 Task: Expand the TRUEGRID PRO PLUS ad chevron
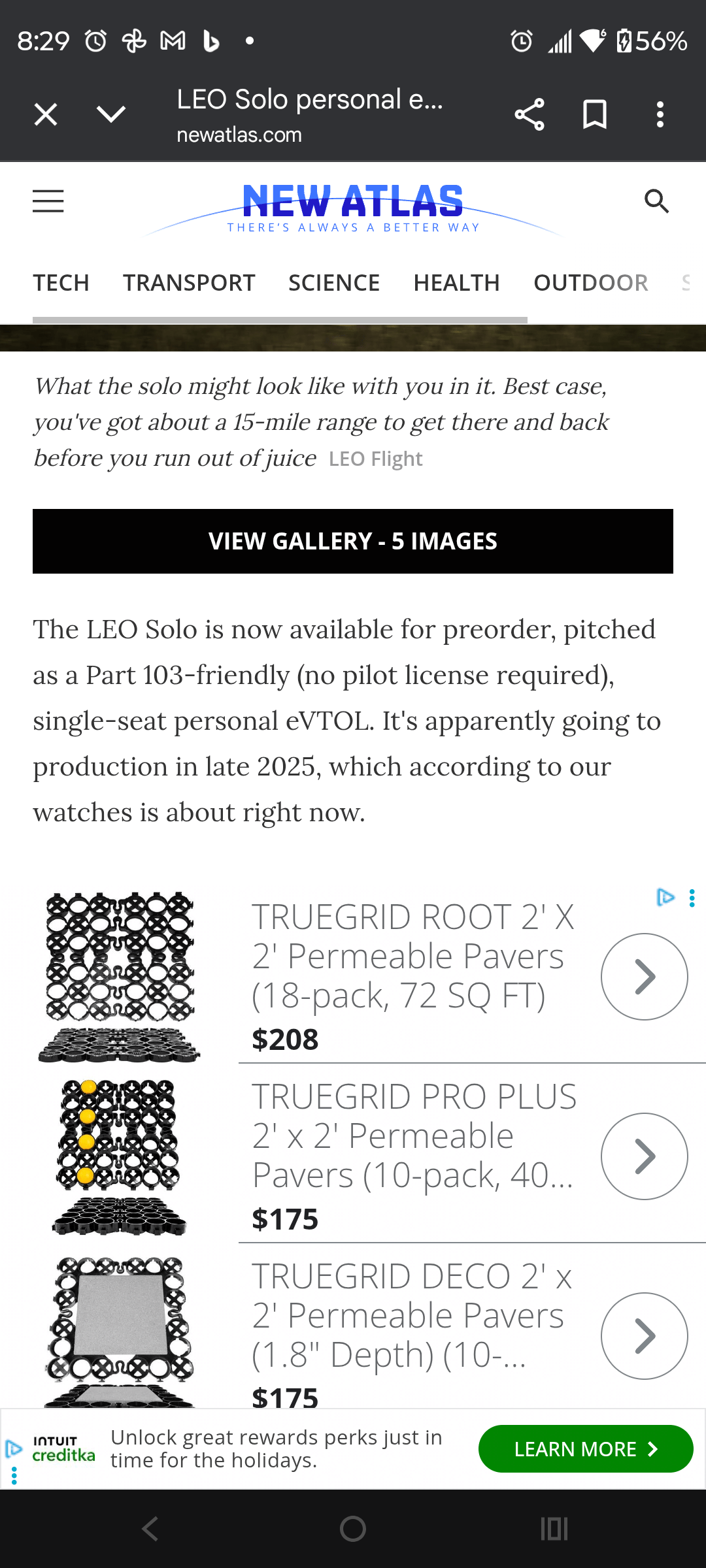[x=644, y=1155]
